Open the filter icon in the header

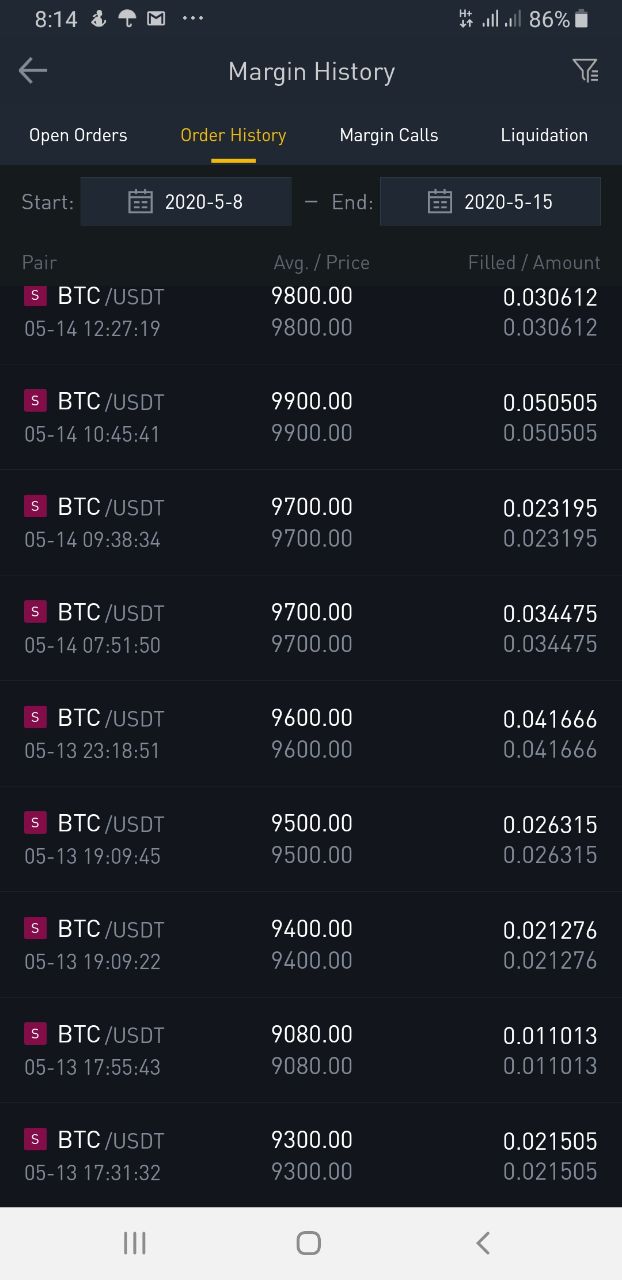585,70
